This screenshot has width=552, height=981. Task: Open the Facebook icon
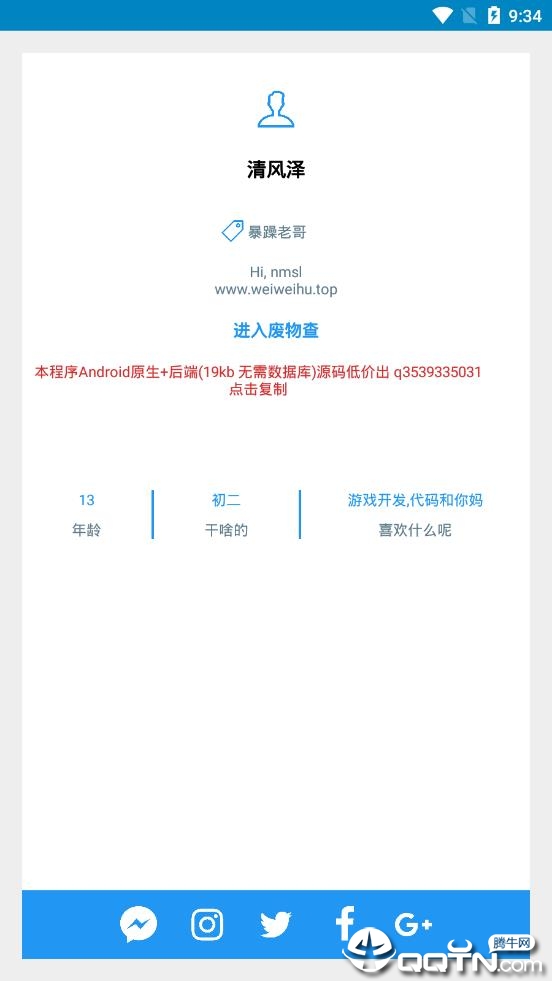(345, 923)
